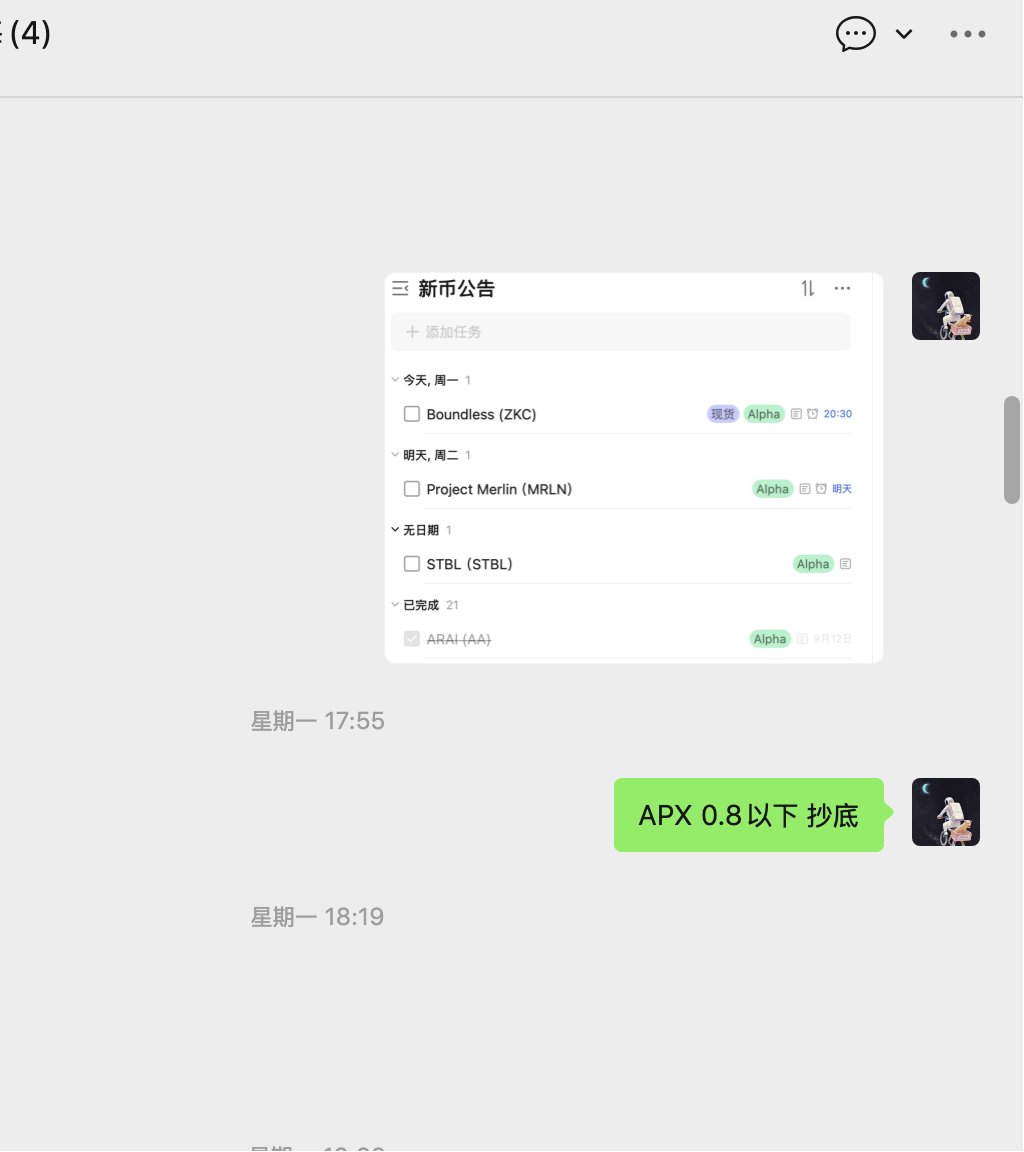
Task: Open the three-dot more options menu
Action: [x=968, y=35]
